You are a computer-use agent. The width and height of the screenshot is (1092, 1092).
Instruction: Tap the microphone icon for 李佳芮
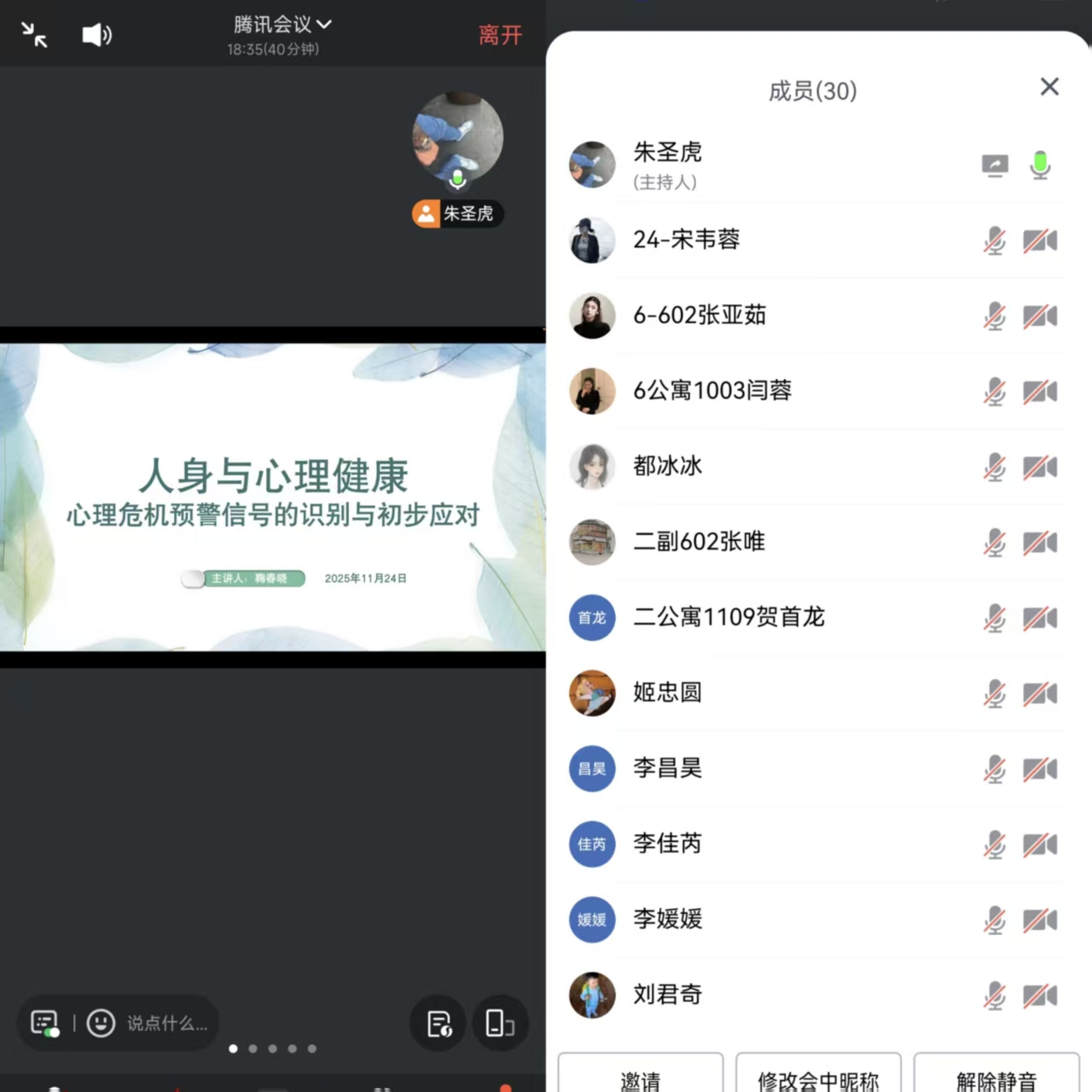click(x=995, y=845)
